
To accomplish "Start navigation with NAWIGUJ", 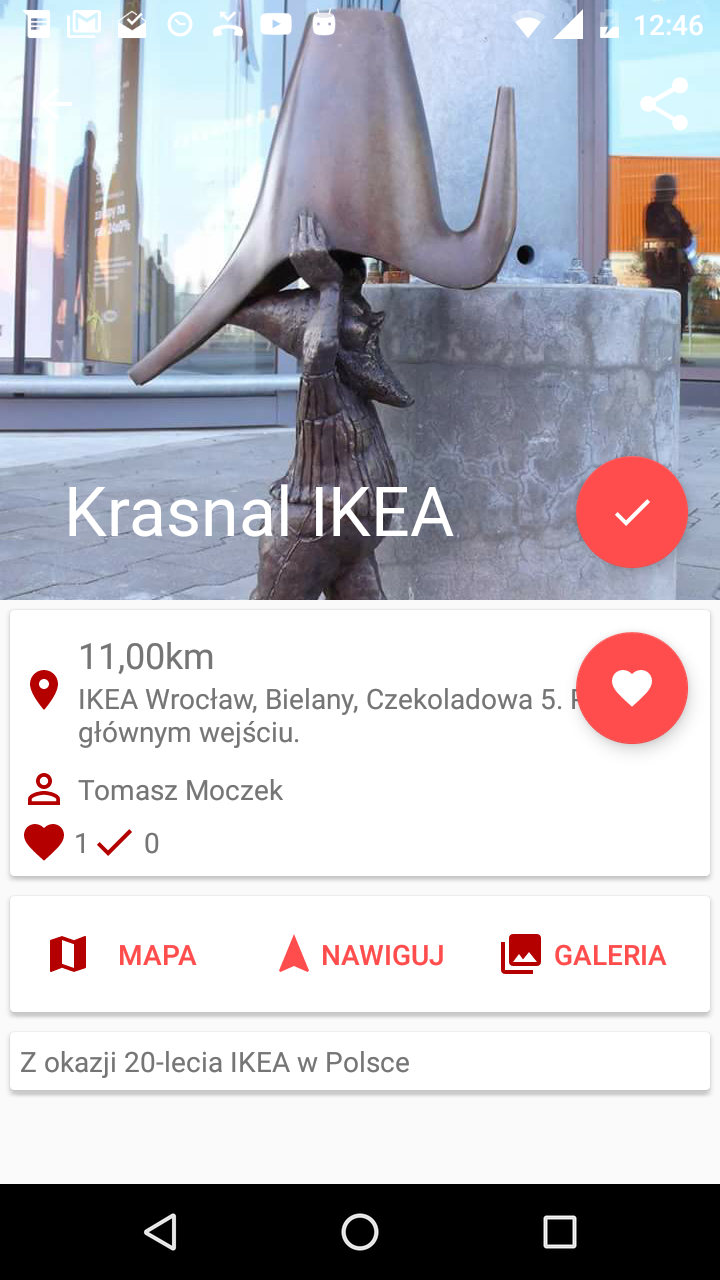I will (361, 955).
